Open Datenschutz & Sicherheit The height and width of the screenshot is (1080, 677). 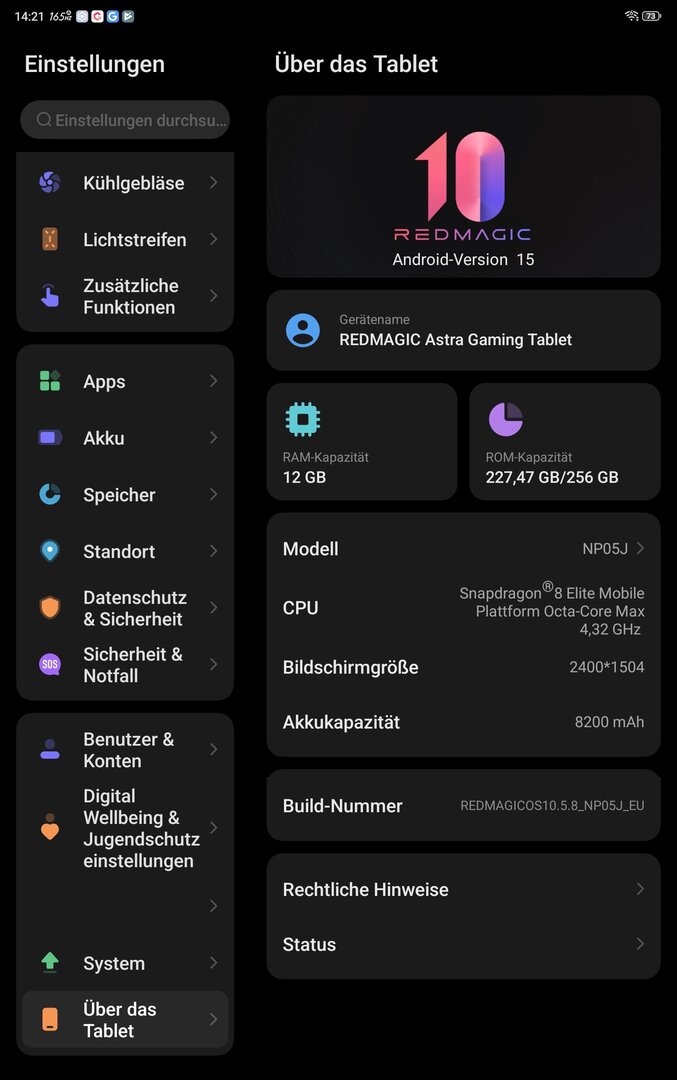pyautogui.click(x=125, y=608)
